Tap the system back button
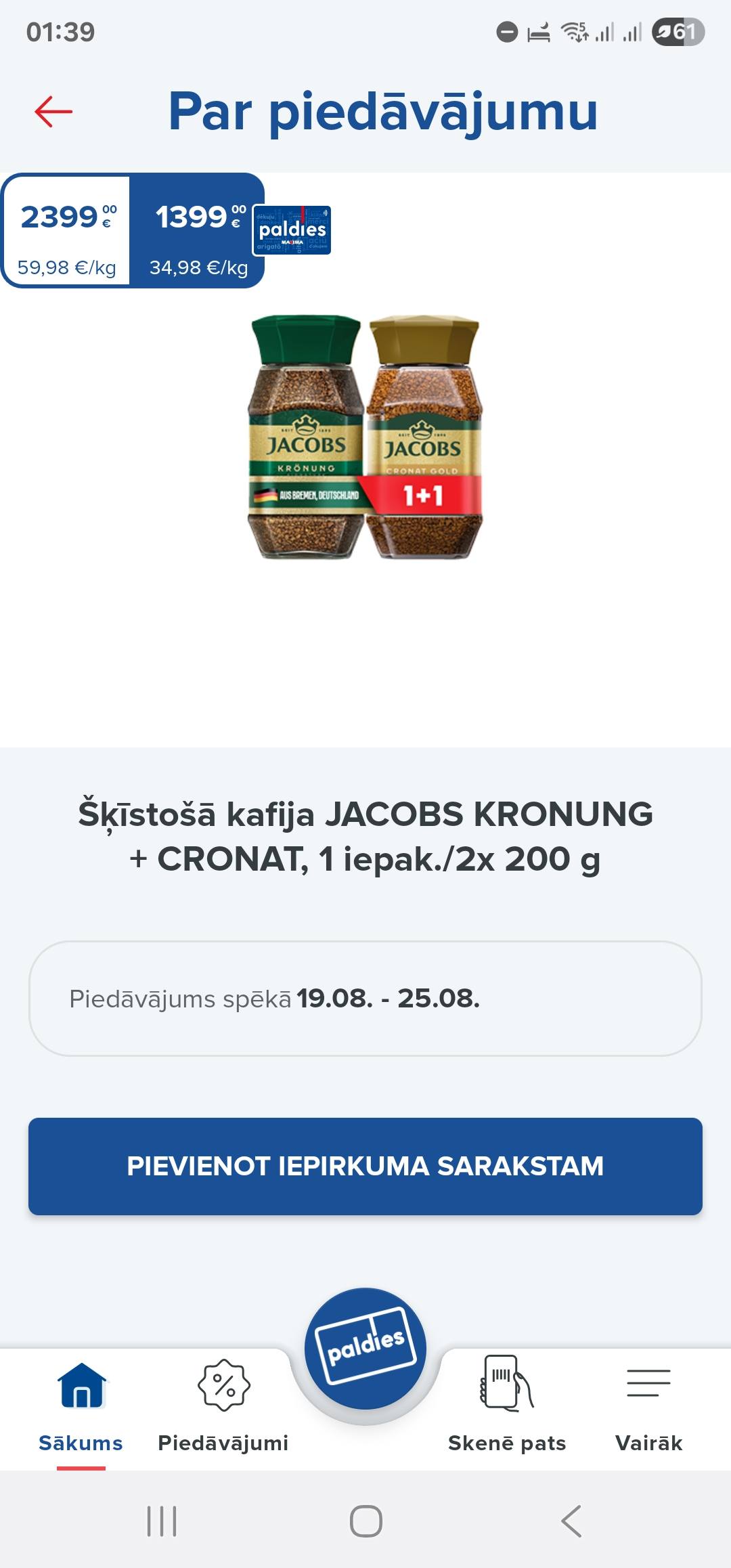731x1568 pixels. coord(571,1521)
